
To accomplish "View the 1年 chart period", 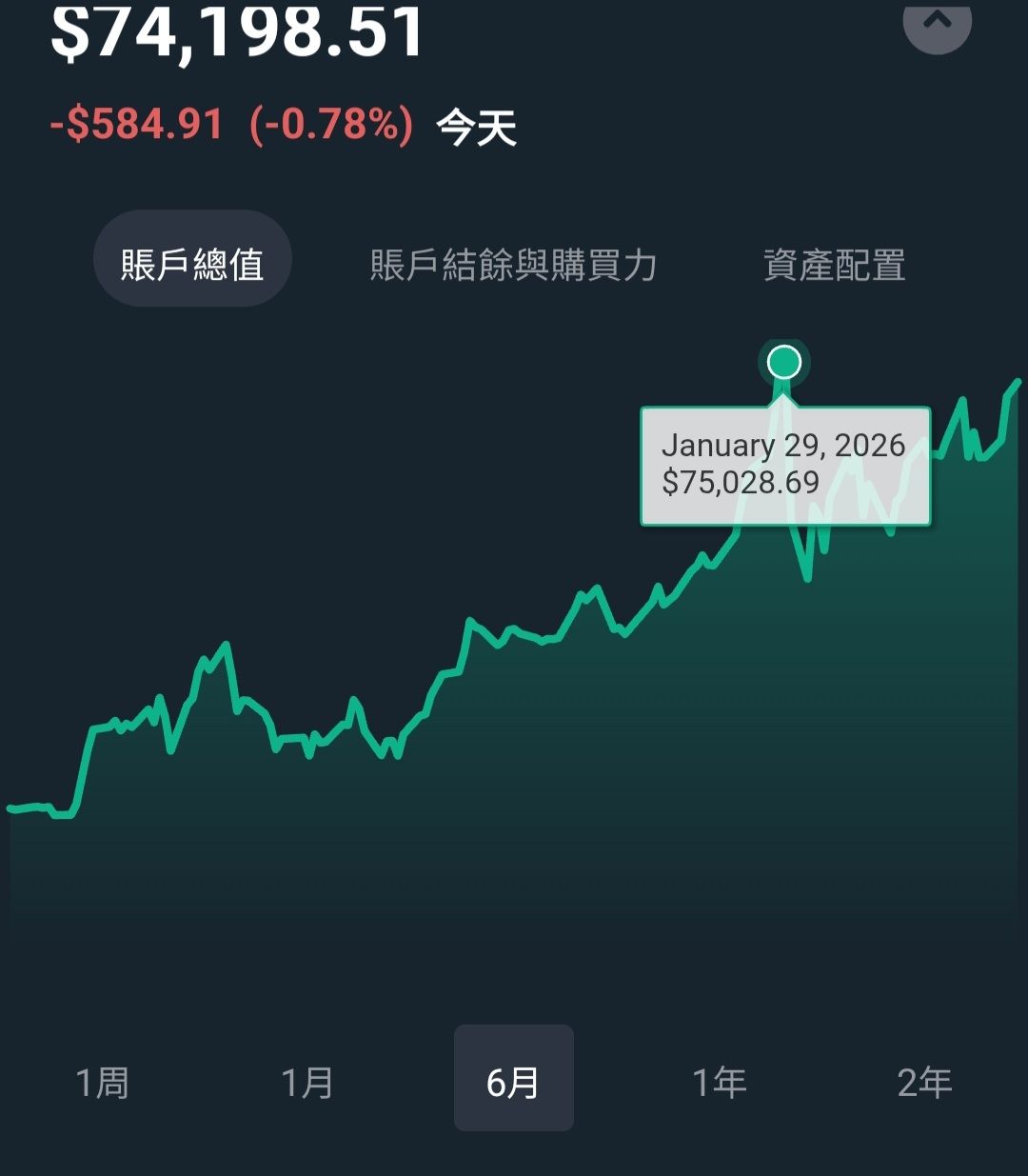I will tap(719, 1082).
